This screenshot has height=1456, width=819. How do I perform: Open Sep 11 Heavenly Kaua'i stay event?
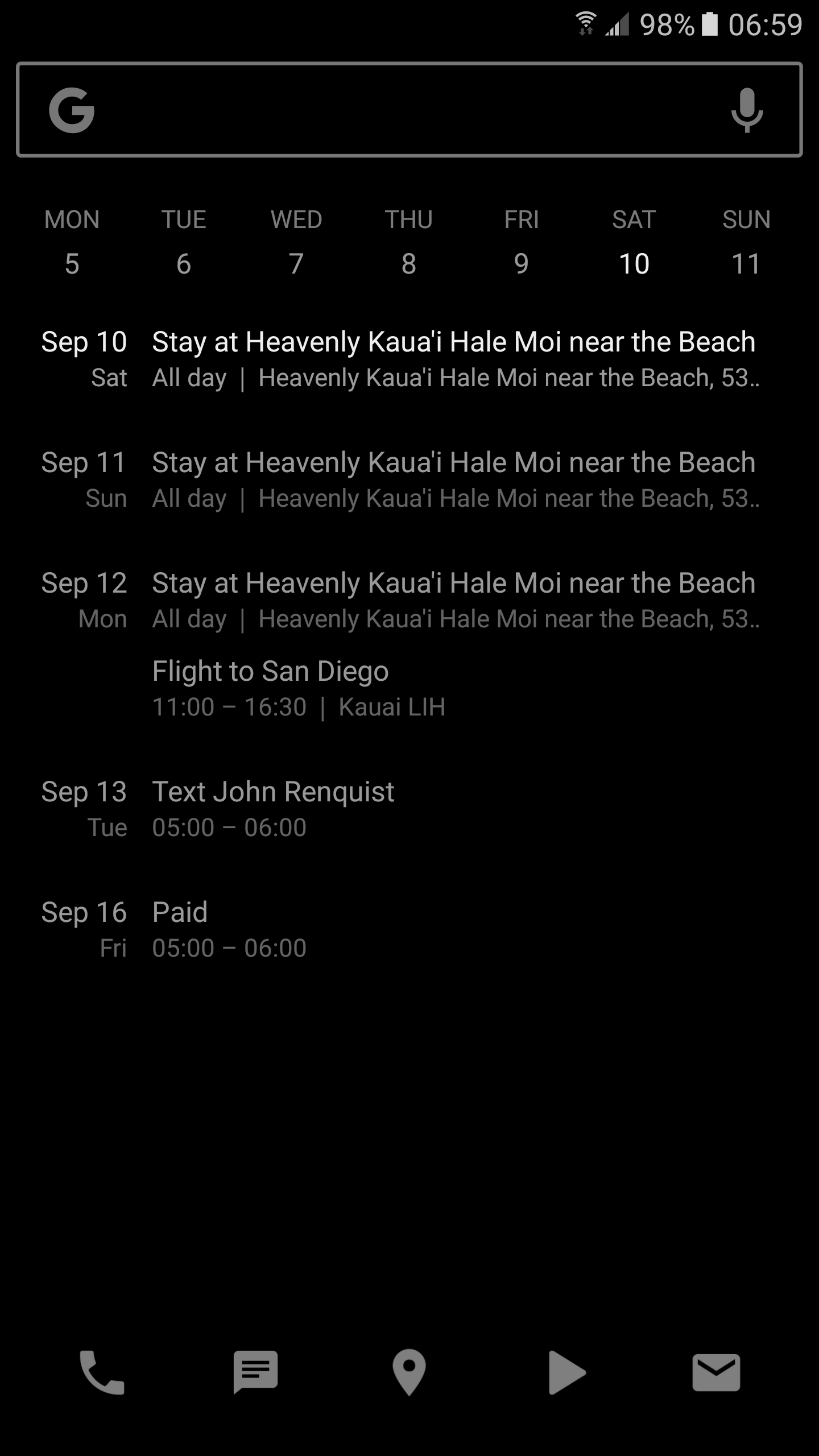(x=454, y=479)
